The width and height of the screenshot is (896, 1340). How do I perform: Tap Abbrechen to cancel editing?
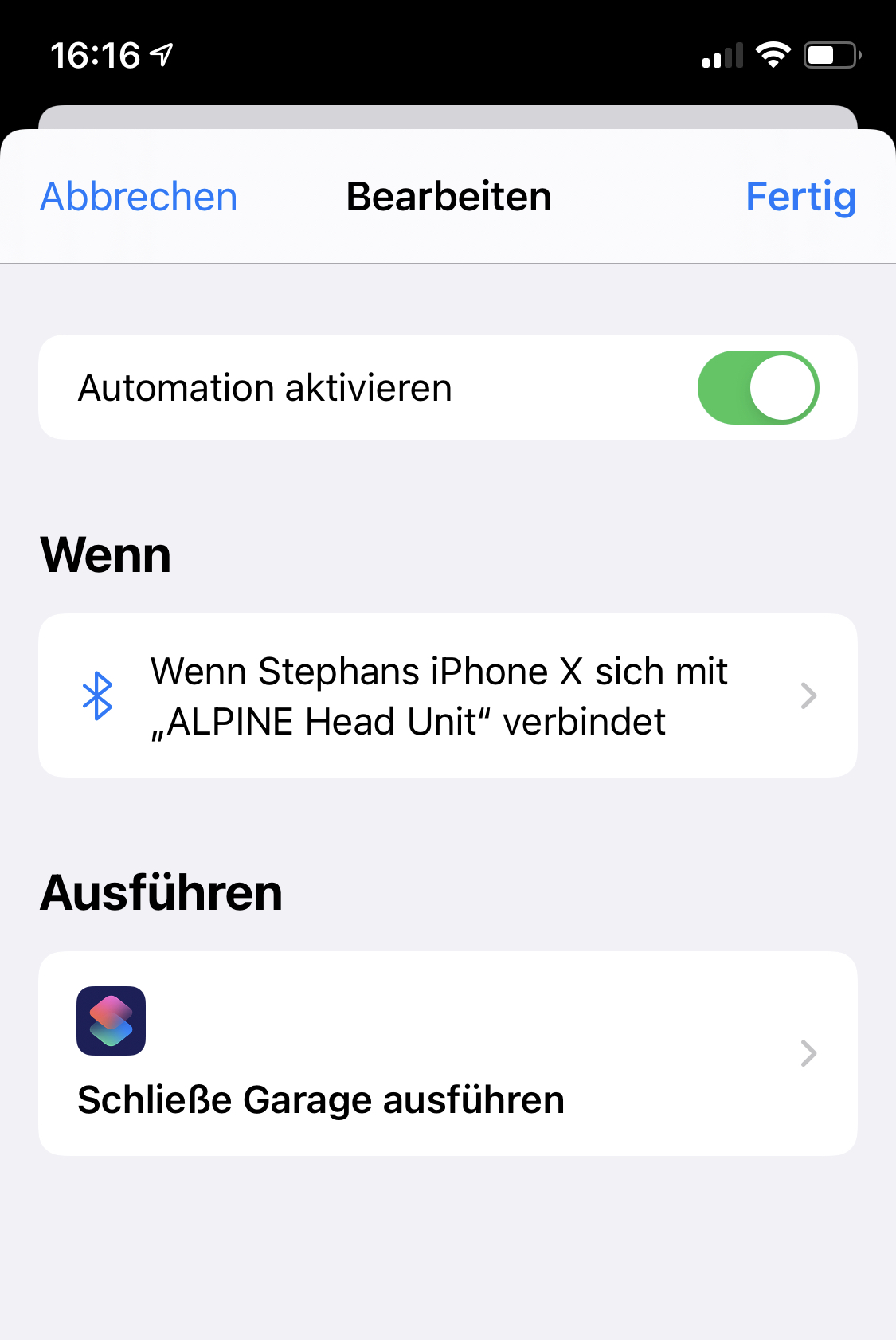[139, 197]
